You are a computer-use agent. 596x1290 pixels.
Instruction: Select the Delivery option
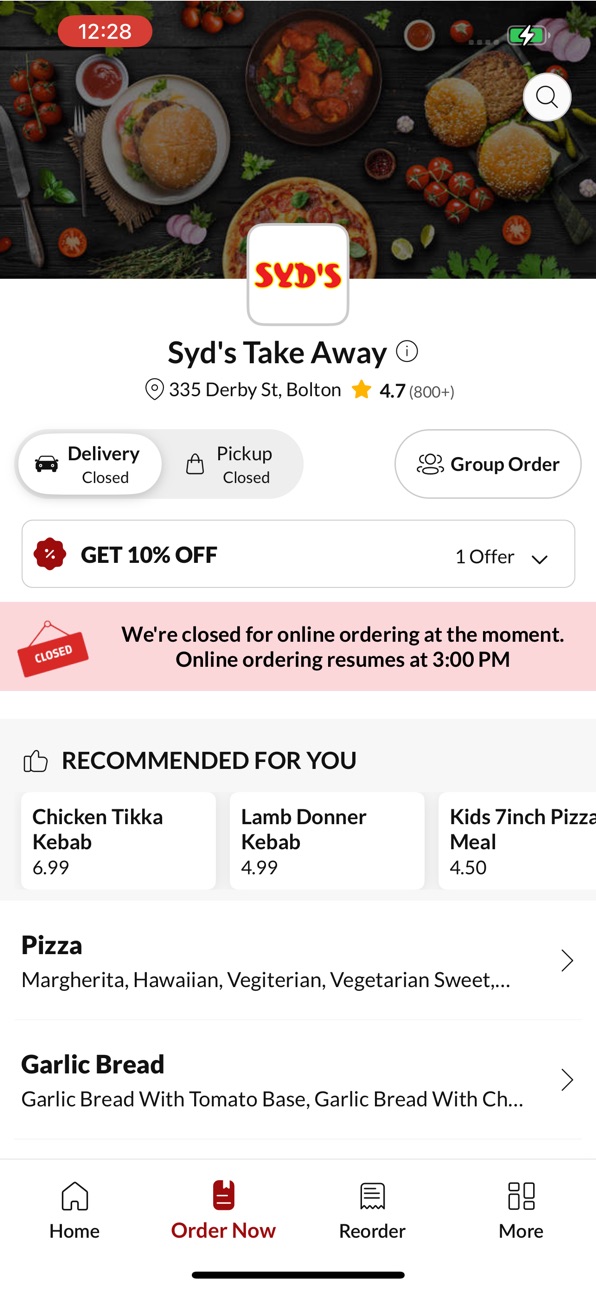(x=90, y=464)
